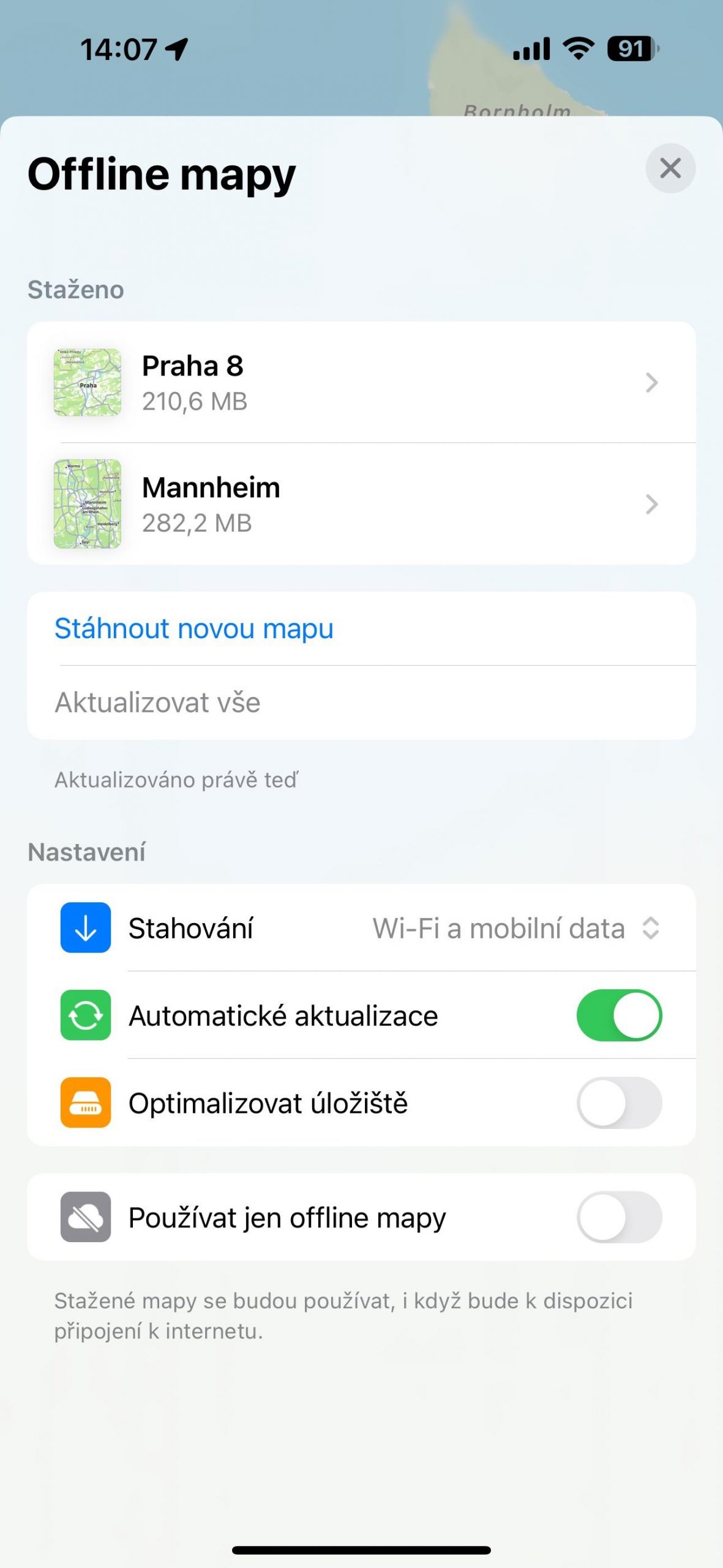
Task: Open the Praha 8 offline map
Action: 361,382
